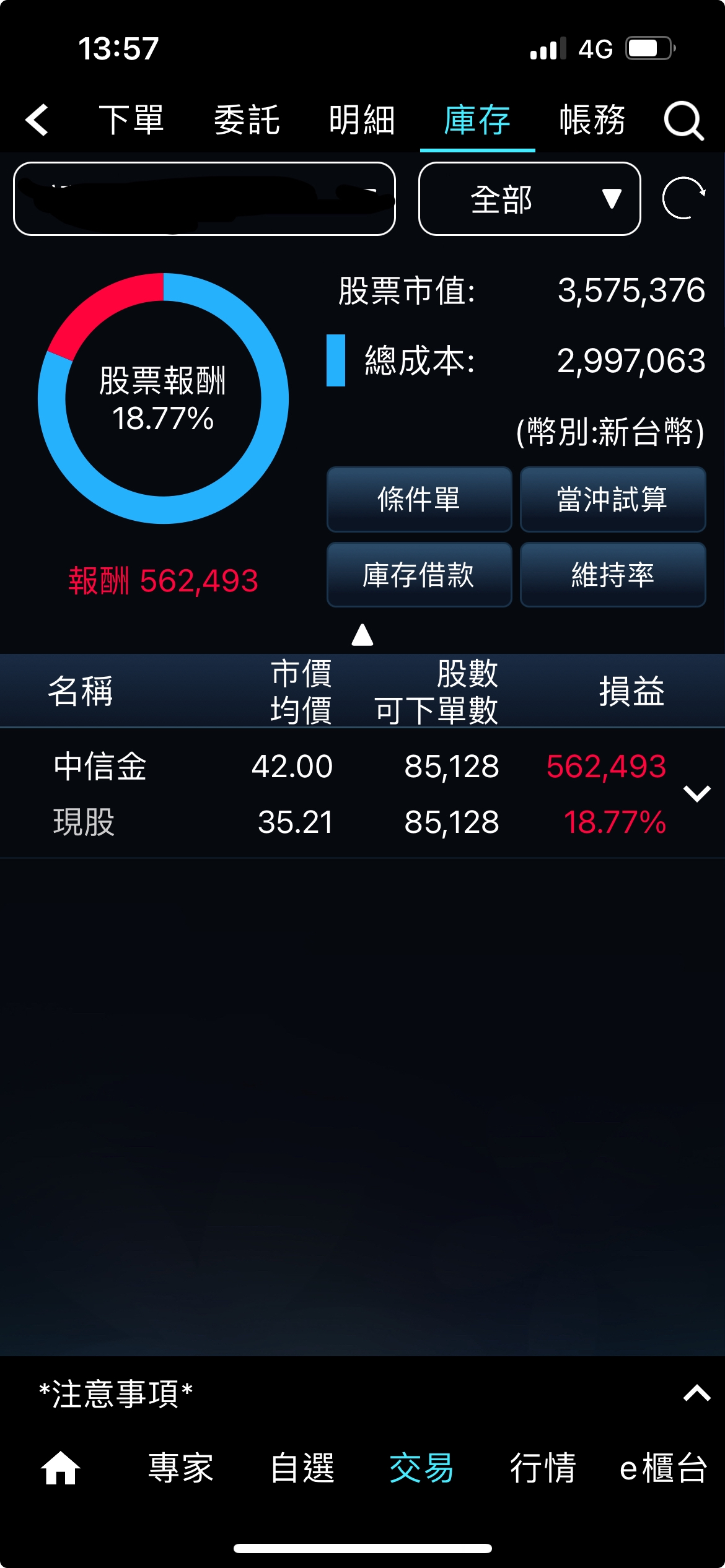Viewport: 725px width, 1568px height.
Task: View 維持率 details
Action: (612, 575)
